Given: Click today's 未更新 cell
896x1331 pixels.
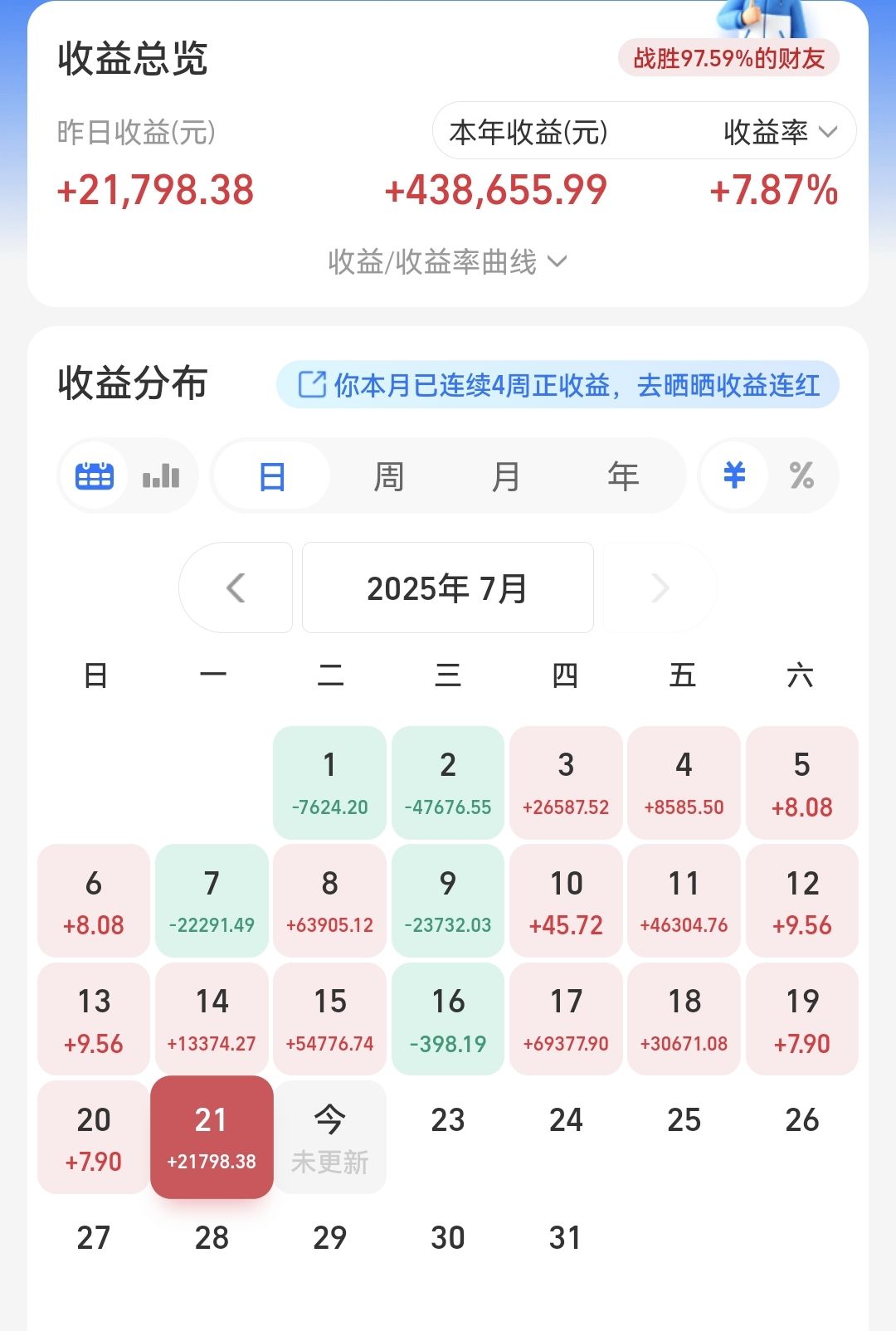Looking at the screenshot, I should 329,1138.
